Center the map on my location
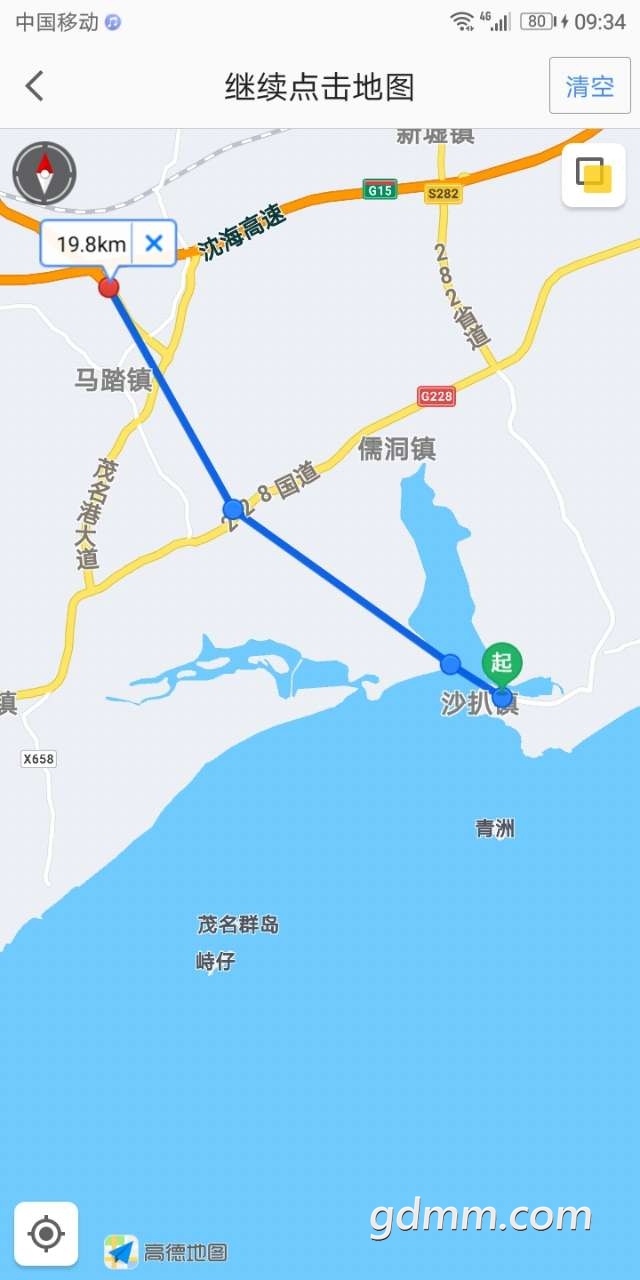The image size is (640, 1280). pos(46,1233)
